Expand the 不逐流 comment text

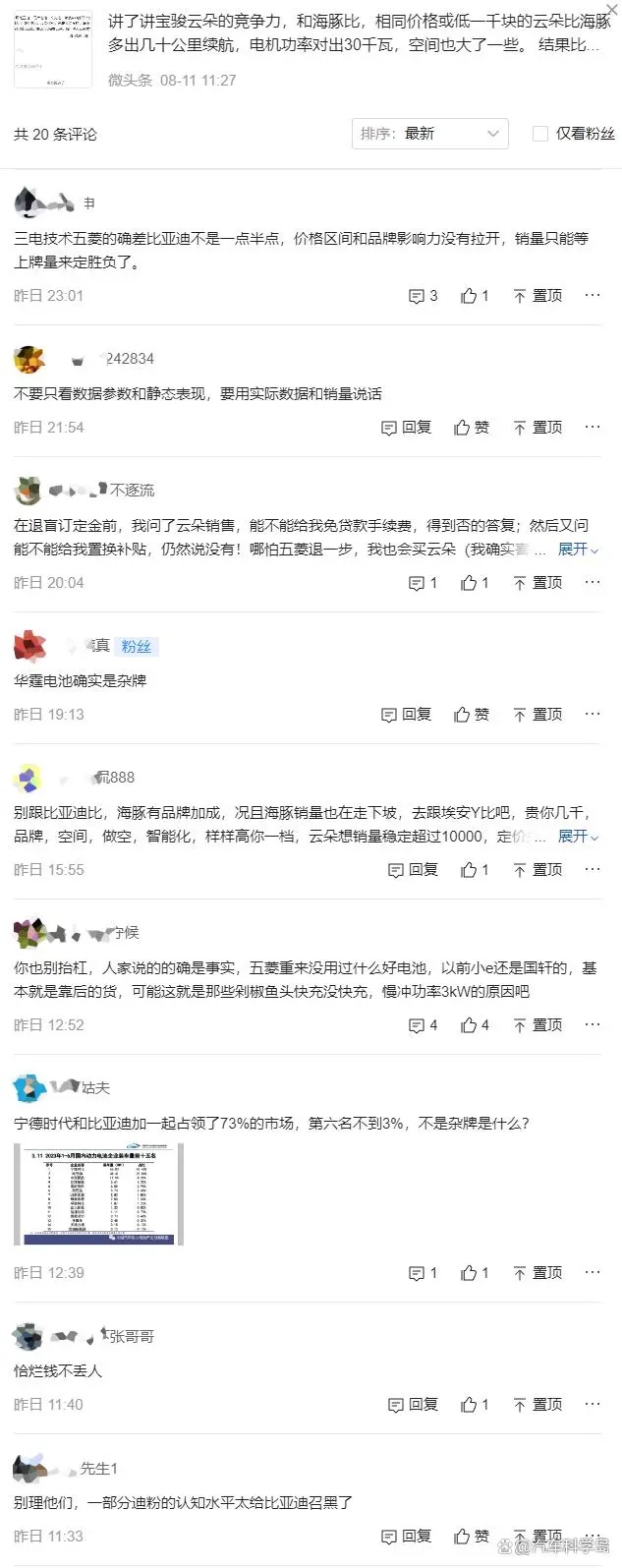click(x=578, y=550)
